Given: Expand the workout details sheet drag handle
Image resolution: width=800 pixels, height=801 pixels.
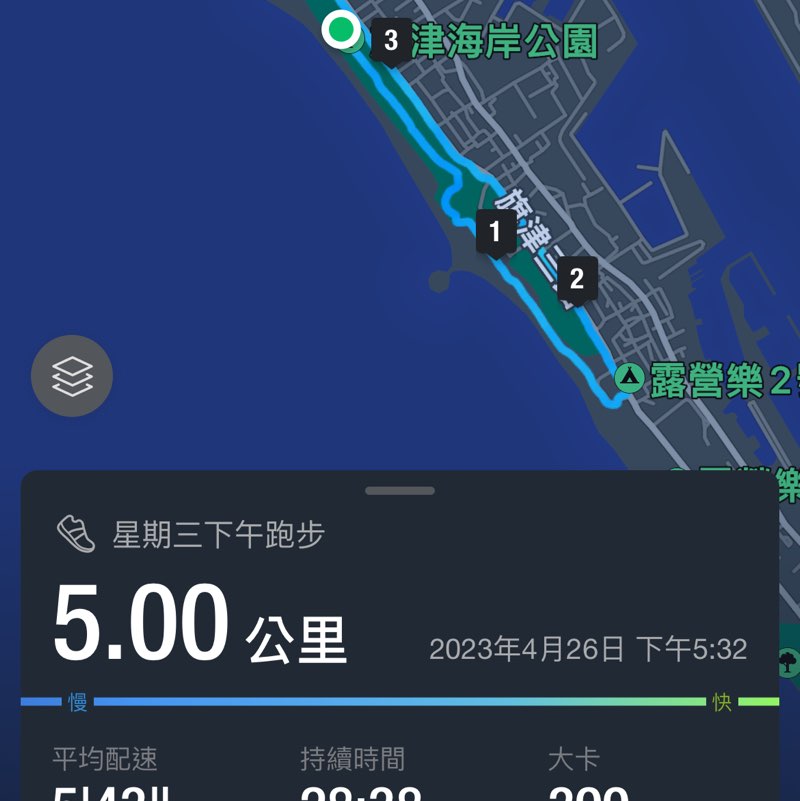Looking at the screenshot, I should pyautogui.click(x=400, y=489).
